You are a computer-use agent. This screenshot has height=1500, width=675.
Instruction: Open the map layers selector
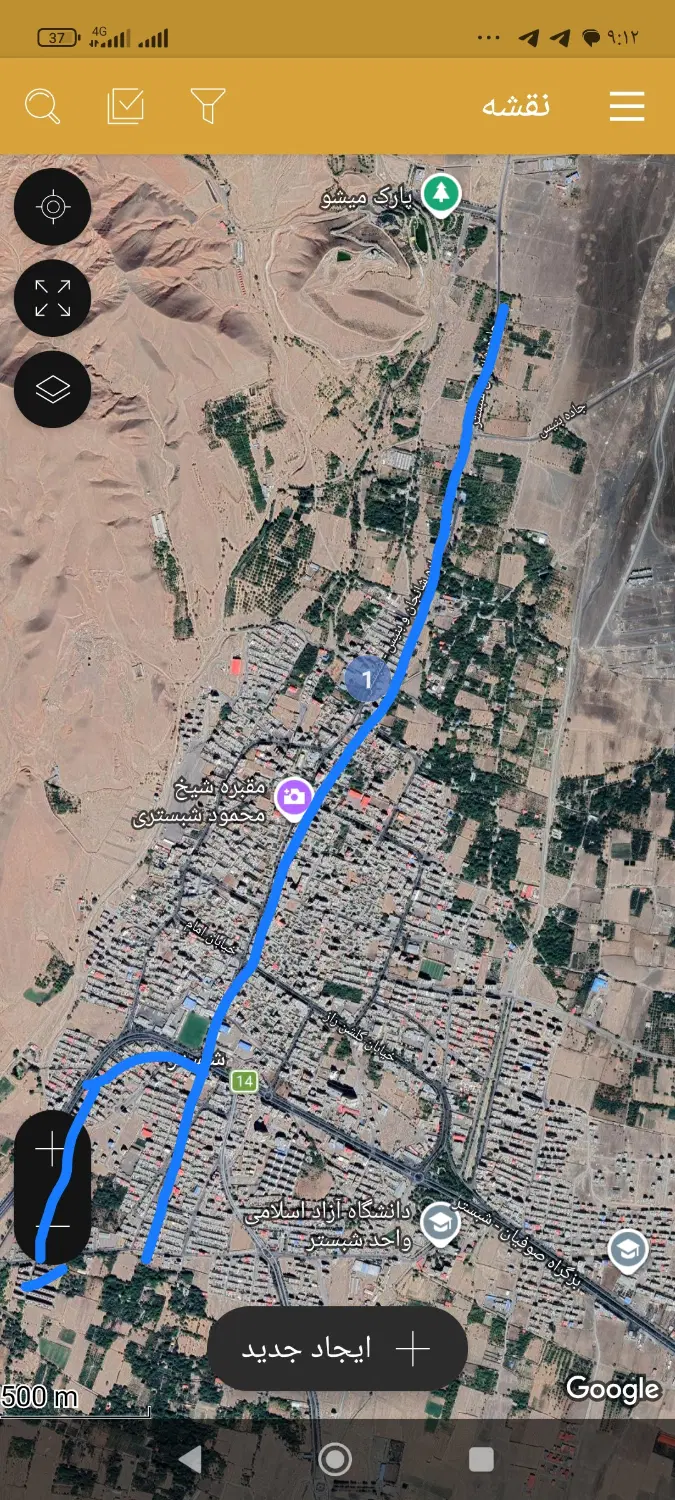(53, 389)
